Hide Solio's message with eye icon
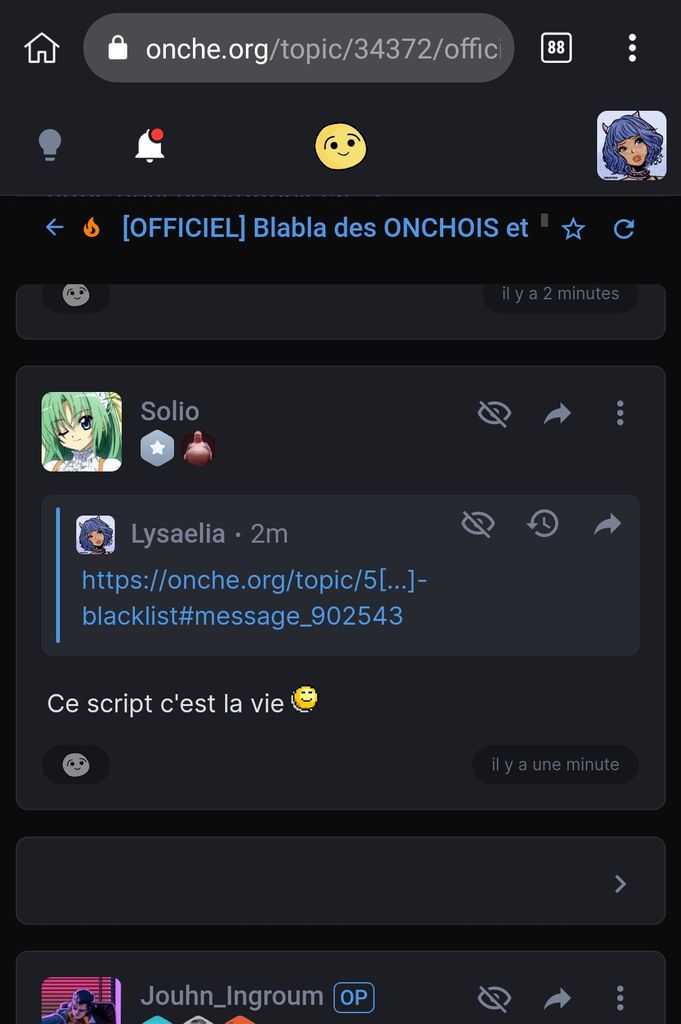 click(494, 413)
